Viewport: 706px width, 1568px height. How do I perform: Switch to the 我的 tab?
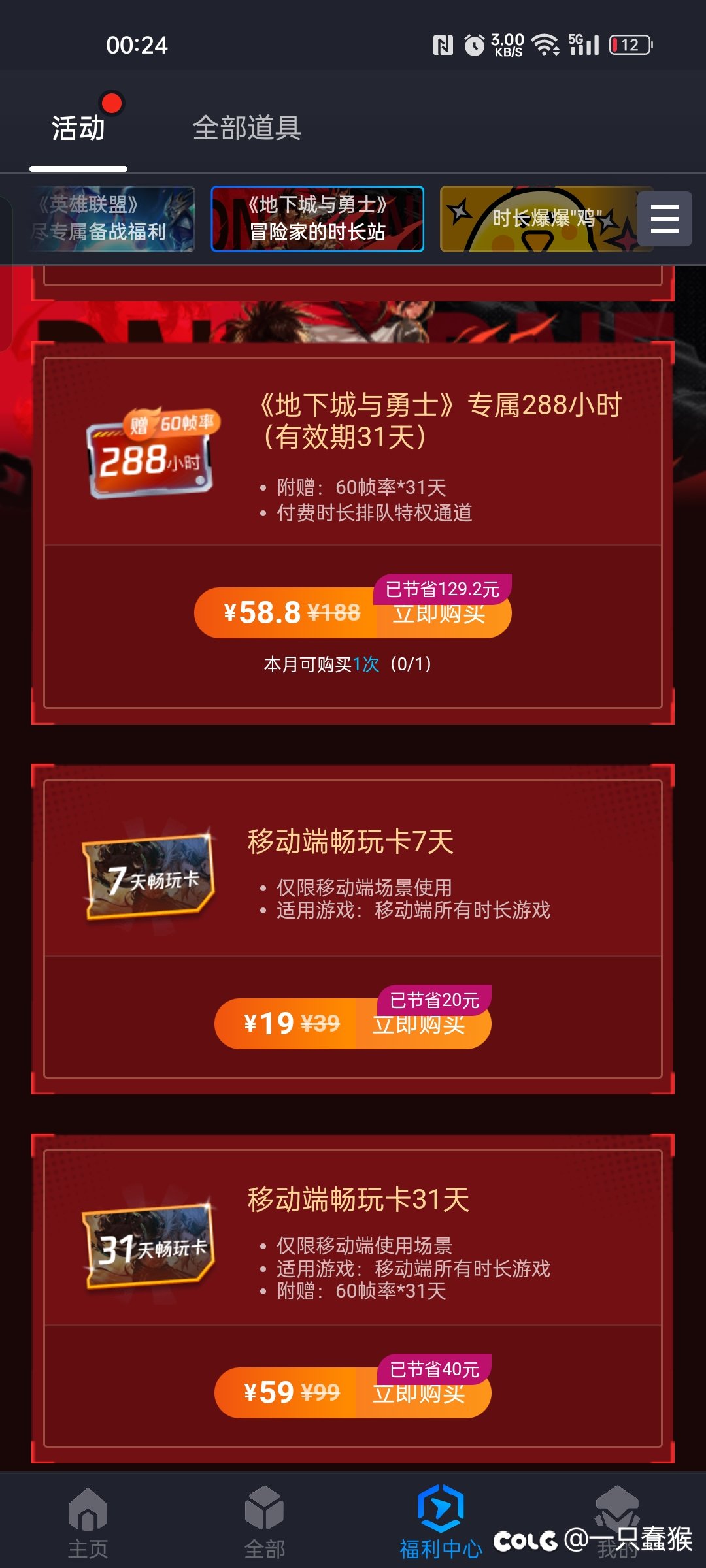pyautogui.click(x=617, y=1521)
